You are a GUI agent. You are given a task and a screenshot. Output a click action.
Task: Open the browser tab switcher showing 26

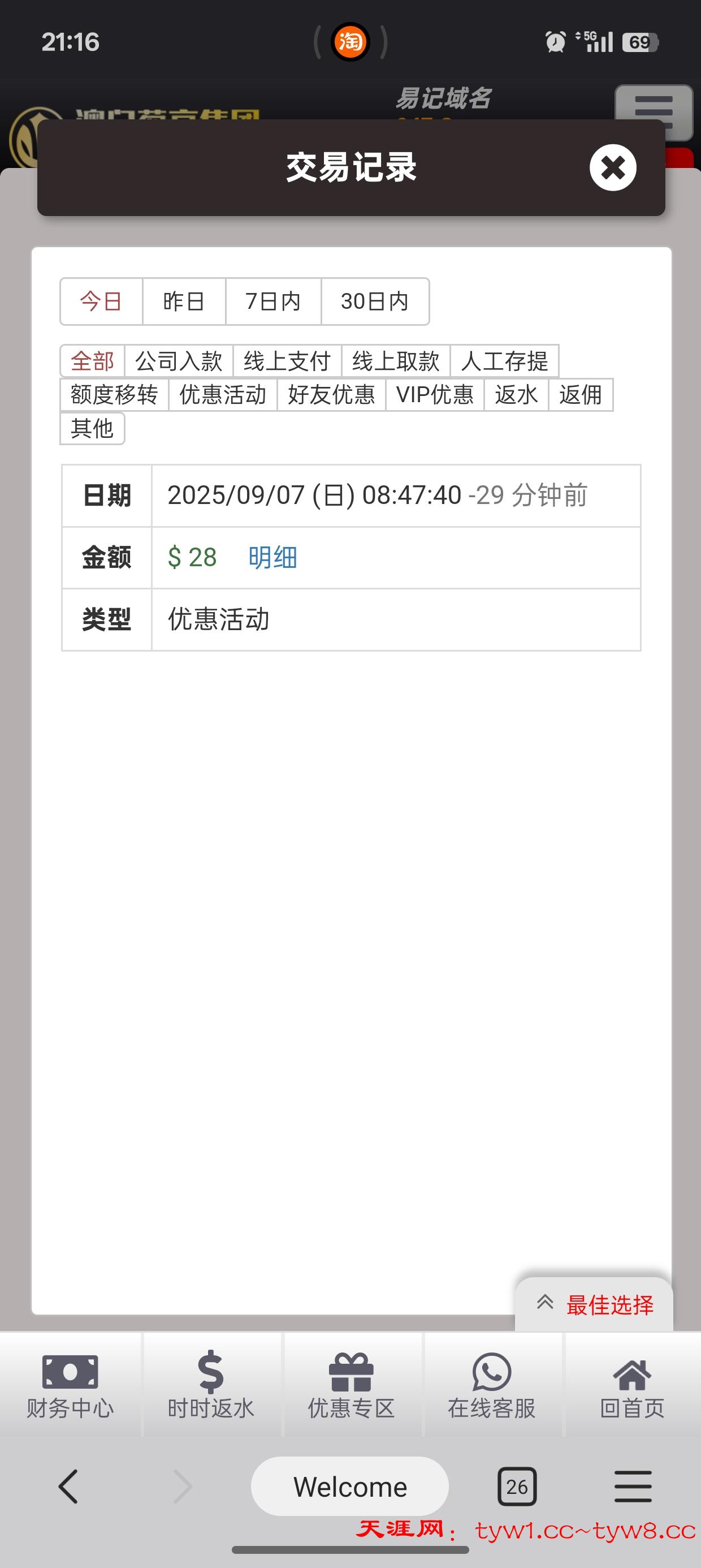pos(517,1487)
